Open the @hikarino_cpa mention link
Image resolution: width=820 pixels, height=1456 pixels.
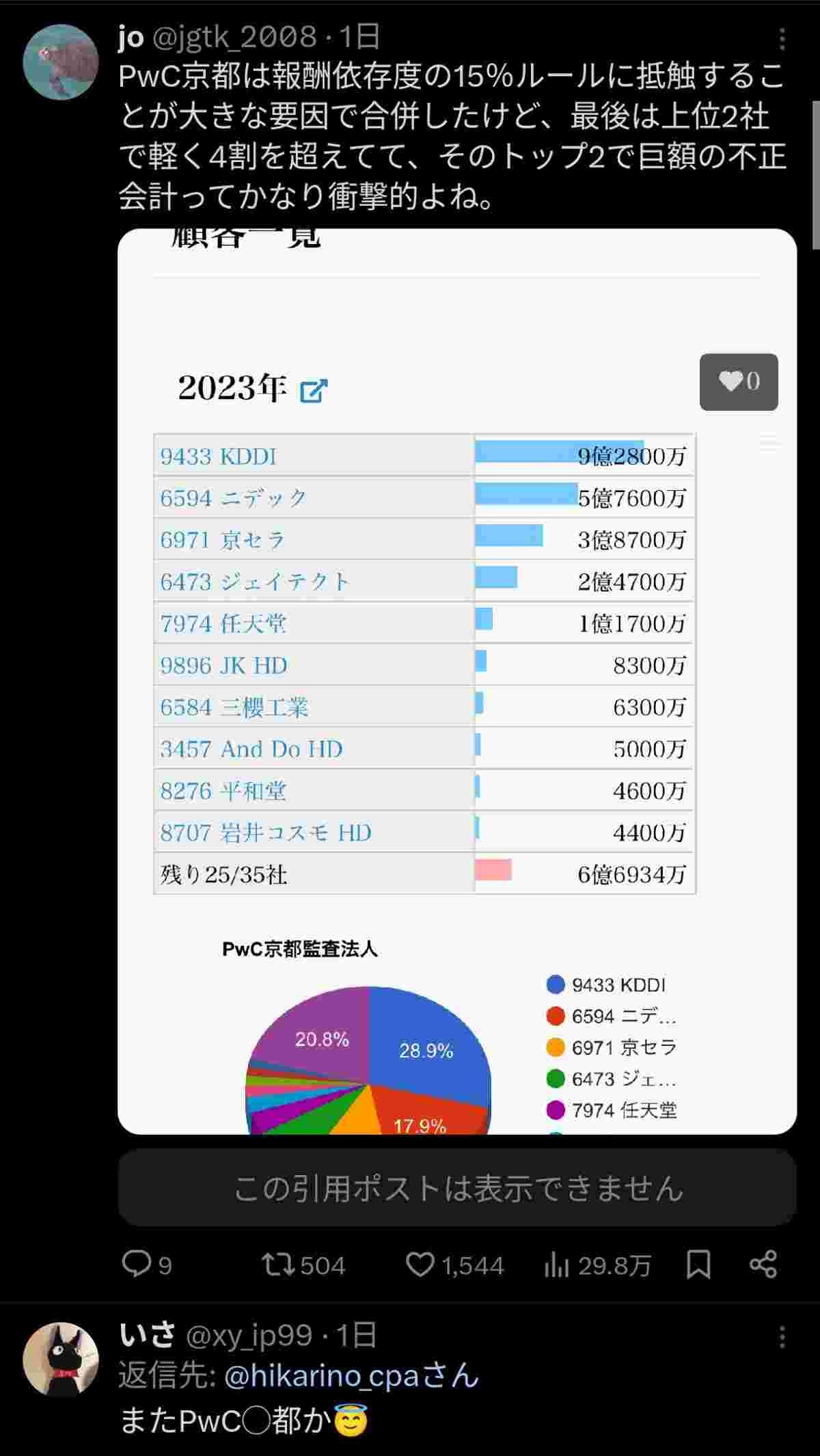click(351, 1375)
